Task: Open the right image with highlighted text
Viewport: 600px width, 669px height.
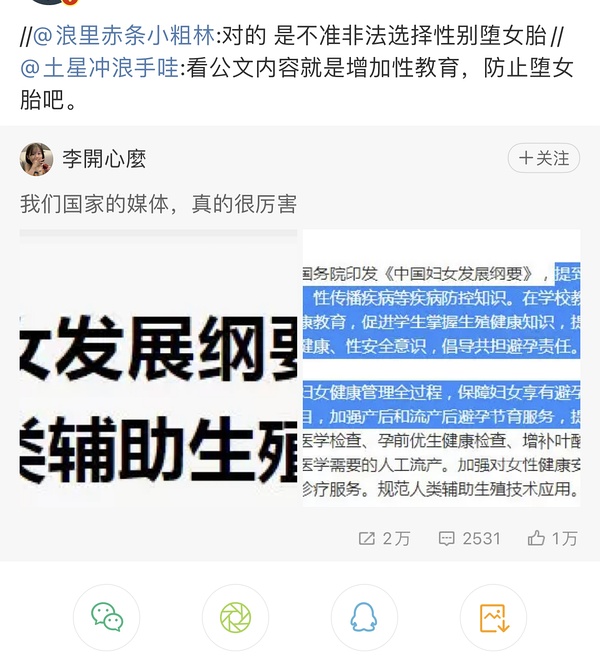Action: tap(441, 367)
